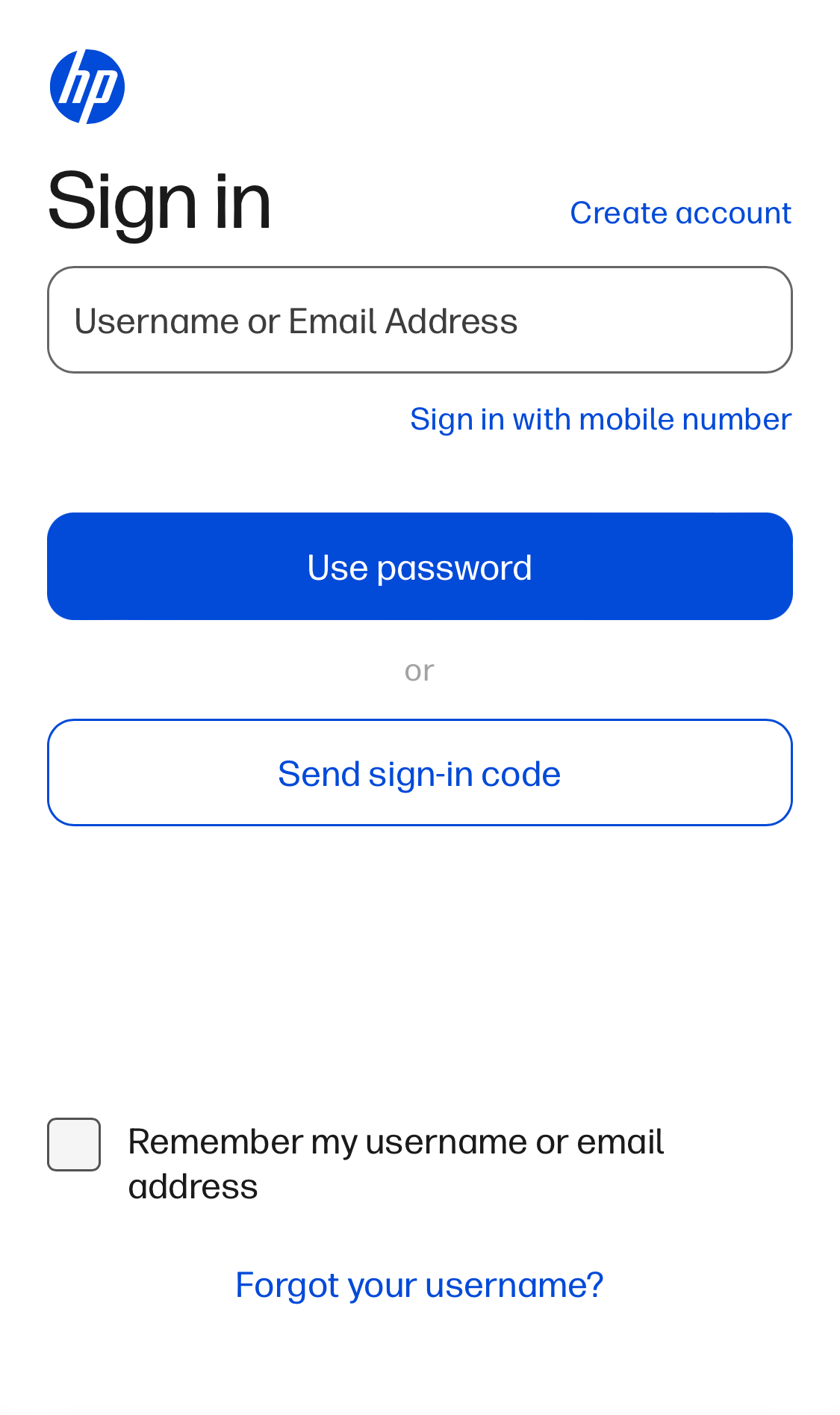This screenshot has height=1415, width=840.
Task: Select the Send sign-in code outlined button
Action: tap(419, 772)
